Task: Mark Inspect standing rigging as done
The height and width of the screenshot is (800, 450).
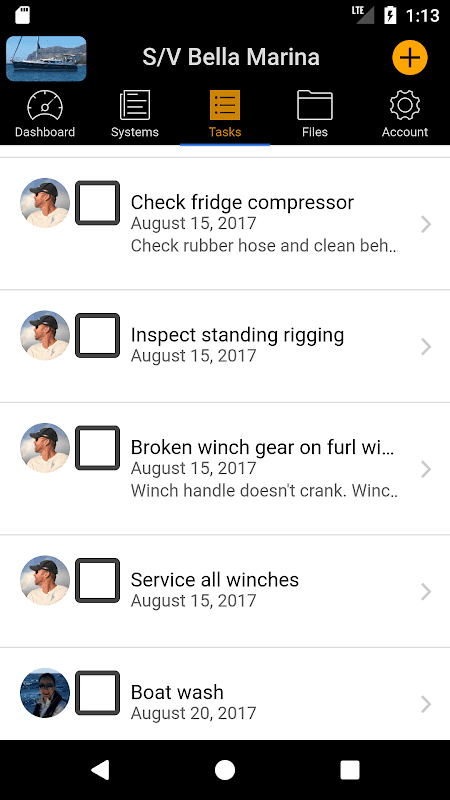Action: pos(97,335)
